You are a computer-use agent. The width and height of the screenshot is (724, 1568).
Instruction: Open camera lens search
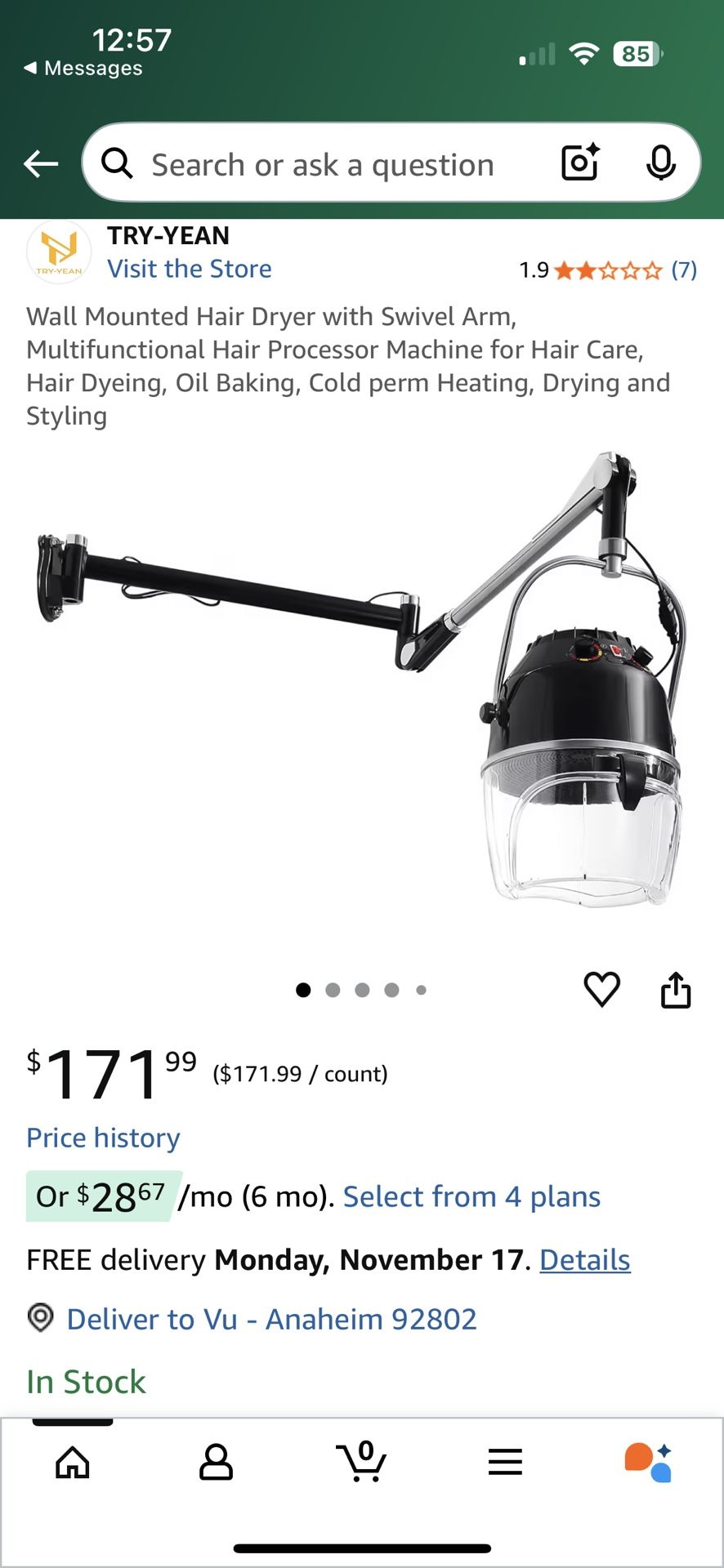point(580,163)
